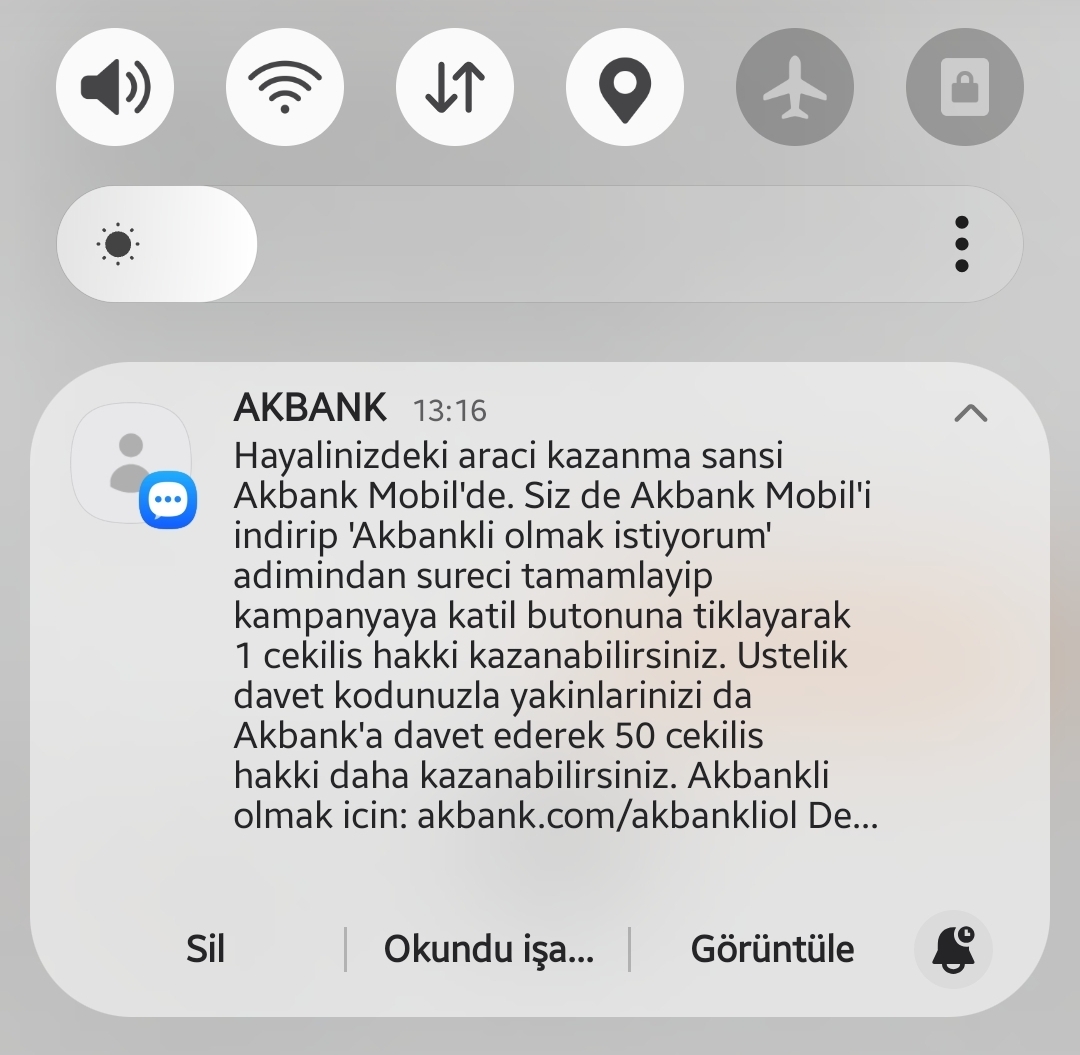Disable the location quick setting

625,87
